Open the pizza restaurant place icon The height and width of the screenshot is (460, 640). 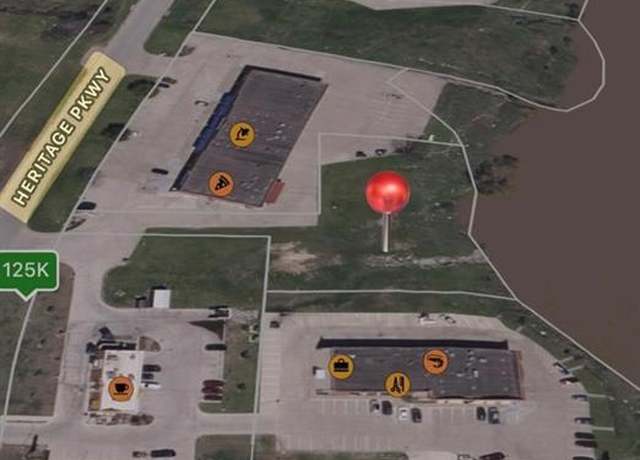click(x=222, y=183)
